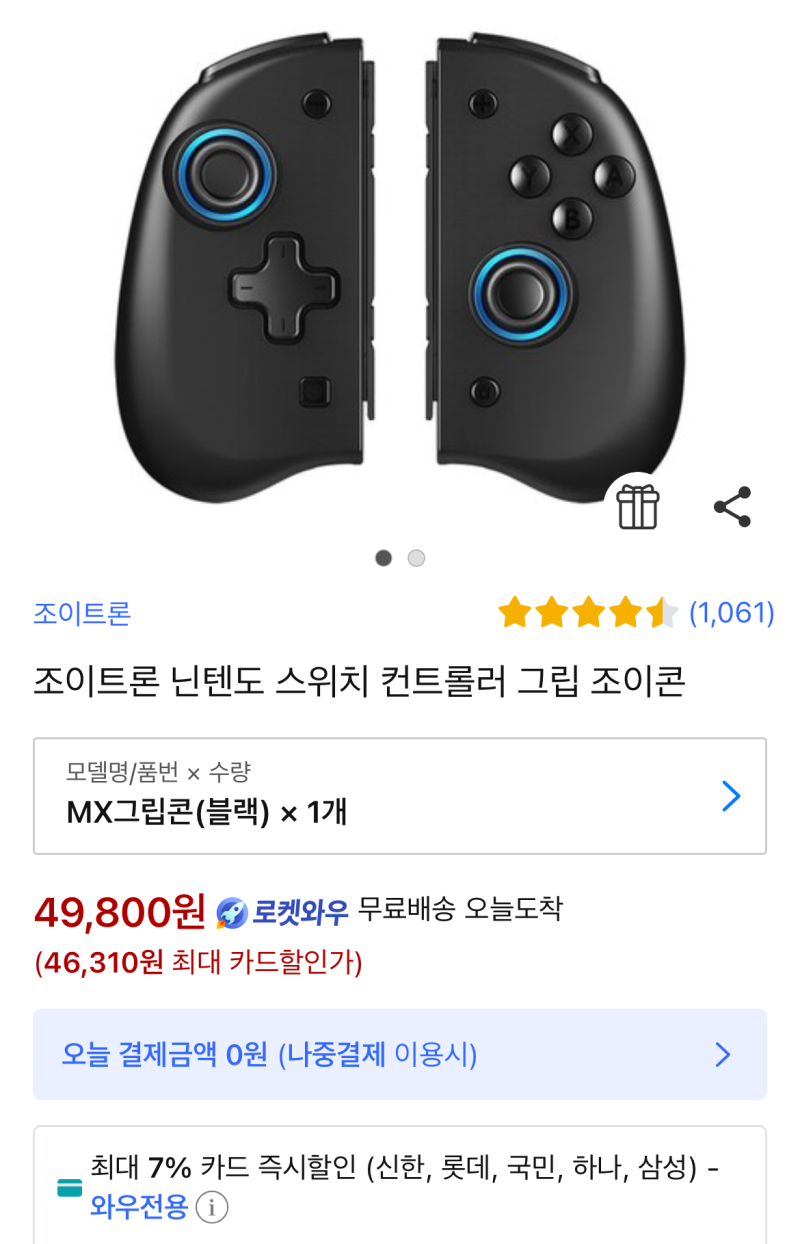The image size is (800, 1244).
Task: Click the first fully filled star
Action: (x=518, y=614)
